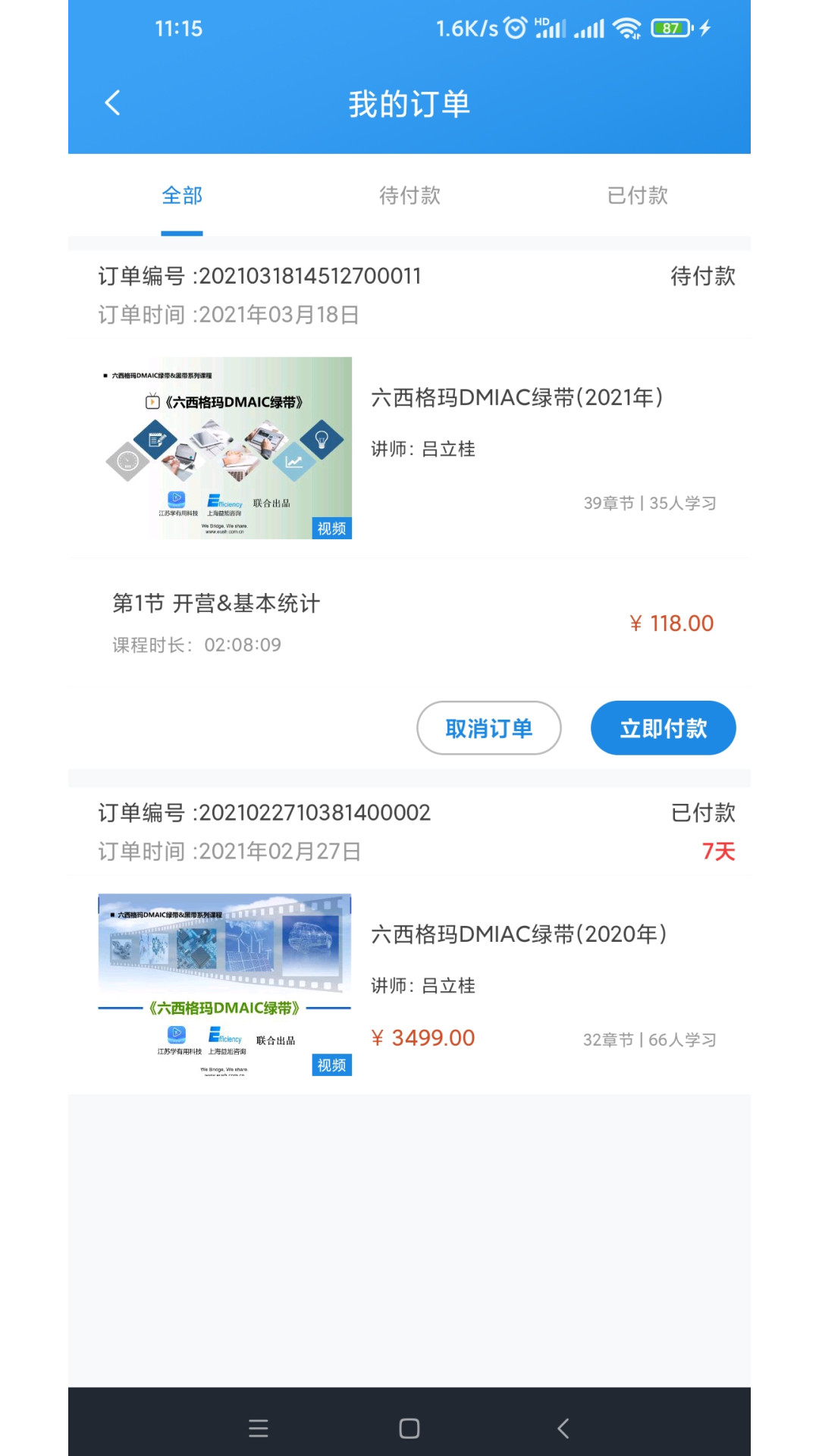Open the 六西格玛DMIAC绿带(2021年) course

516,397
